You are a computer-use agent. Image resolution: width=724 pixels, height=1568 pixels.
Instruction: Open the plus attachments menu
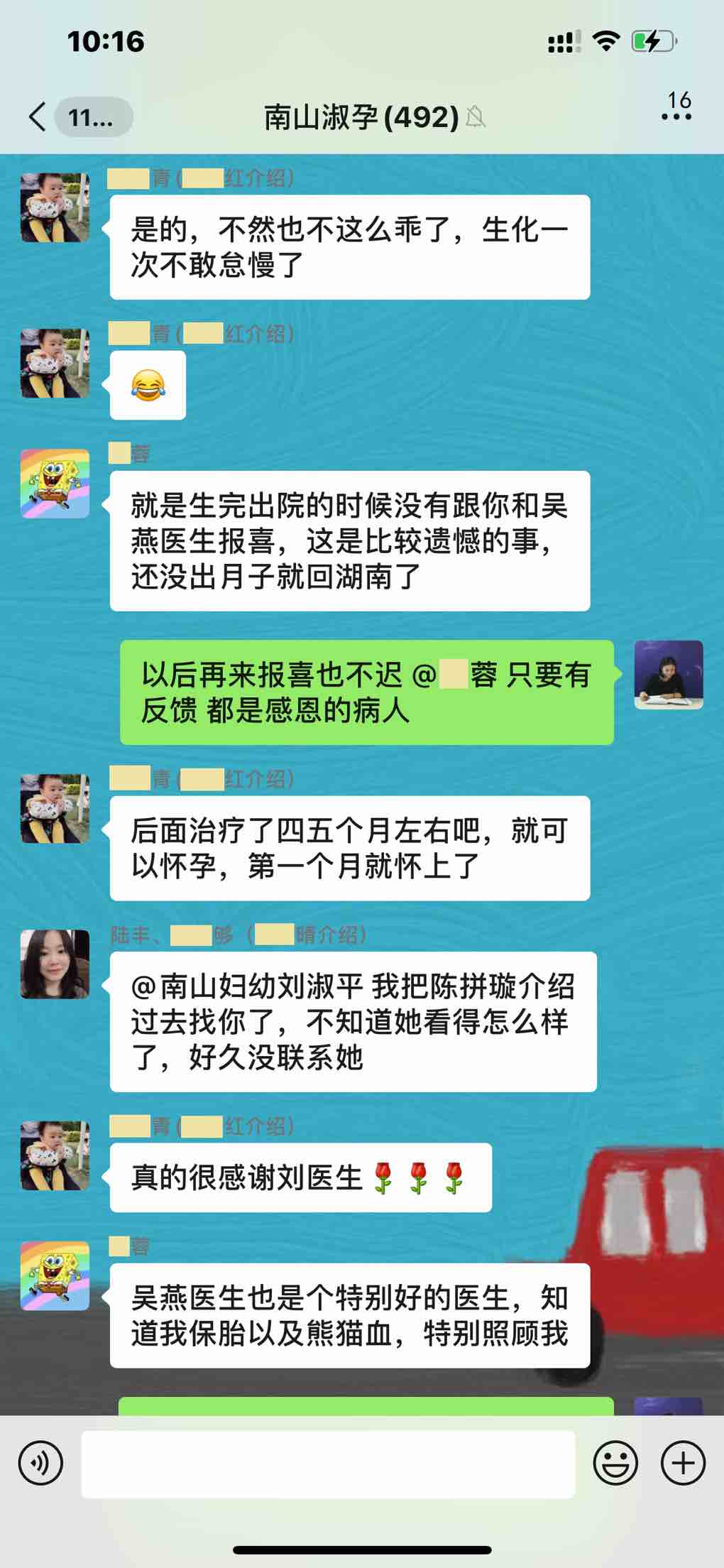683,1463
